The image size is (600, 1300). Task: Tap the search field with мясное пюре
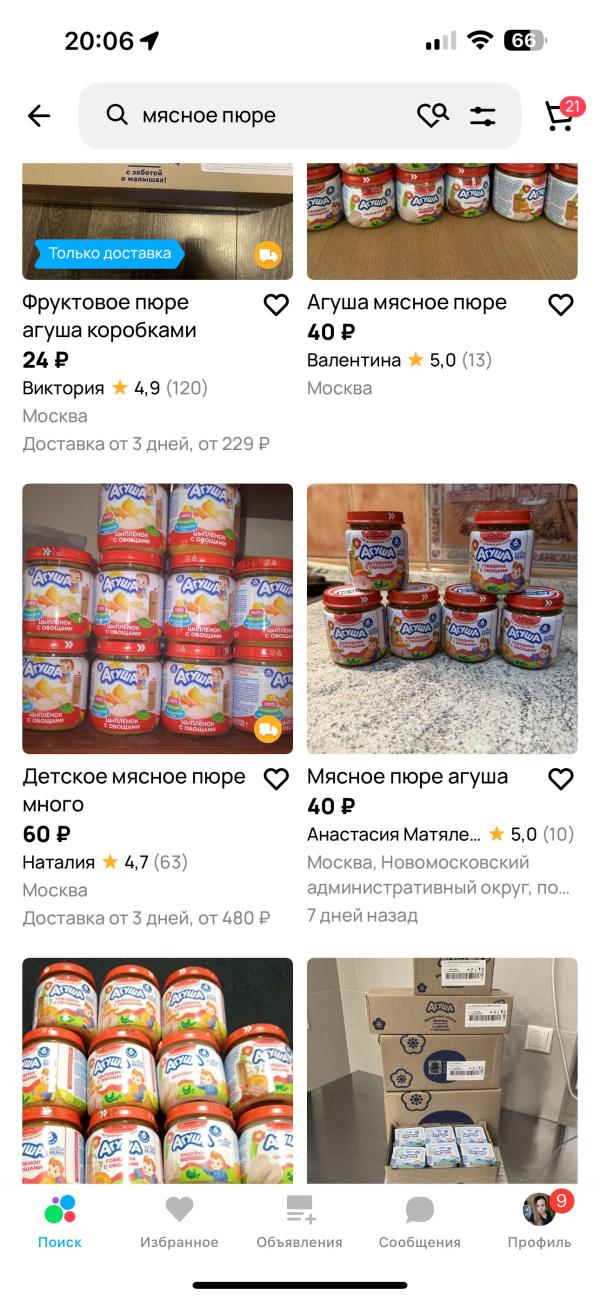(x=260, y=116)
